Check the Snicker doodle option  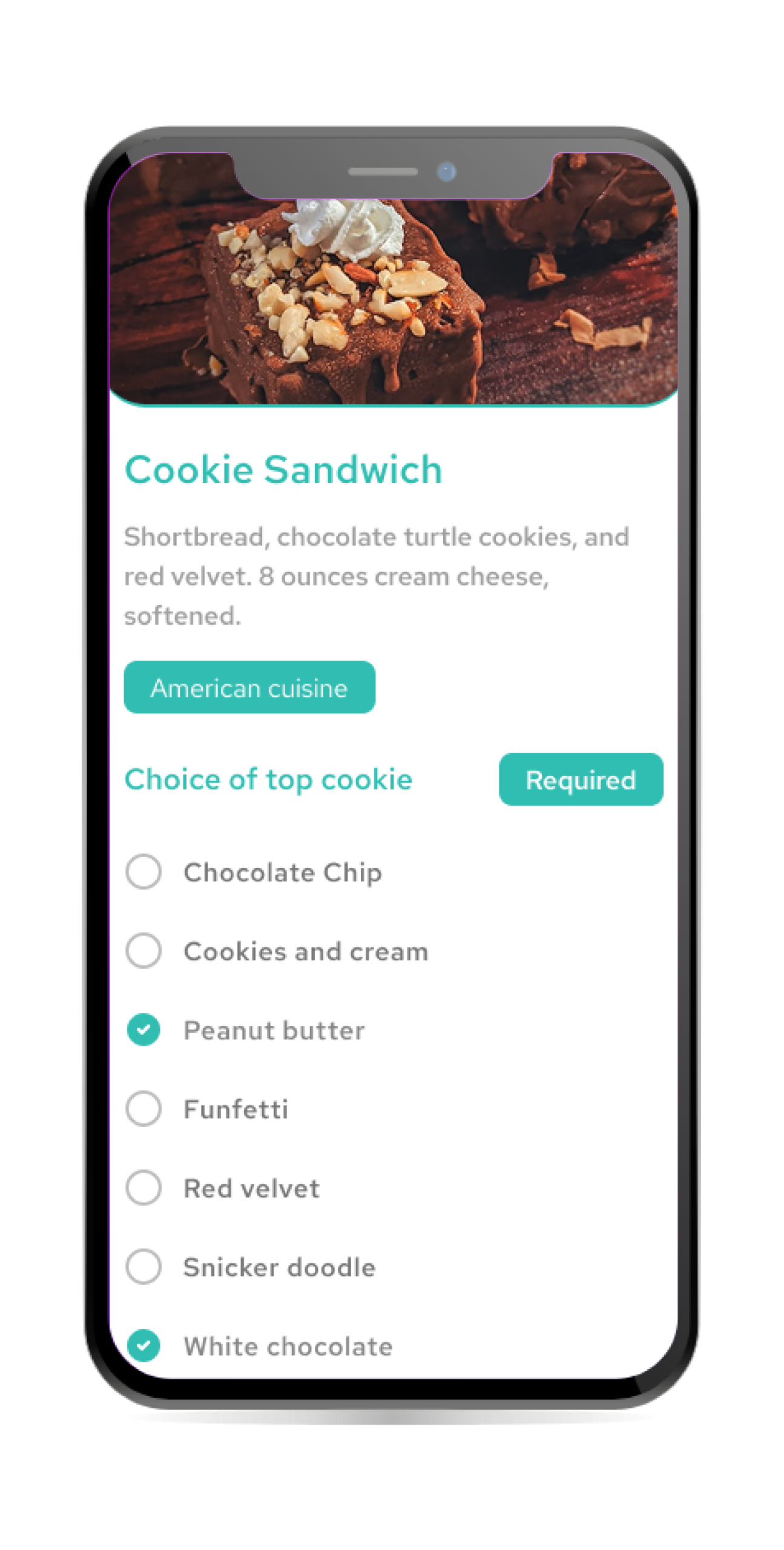pos(143,1267)
